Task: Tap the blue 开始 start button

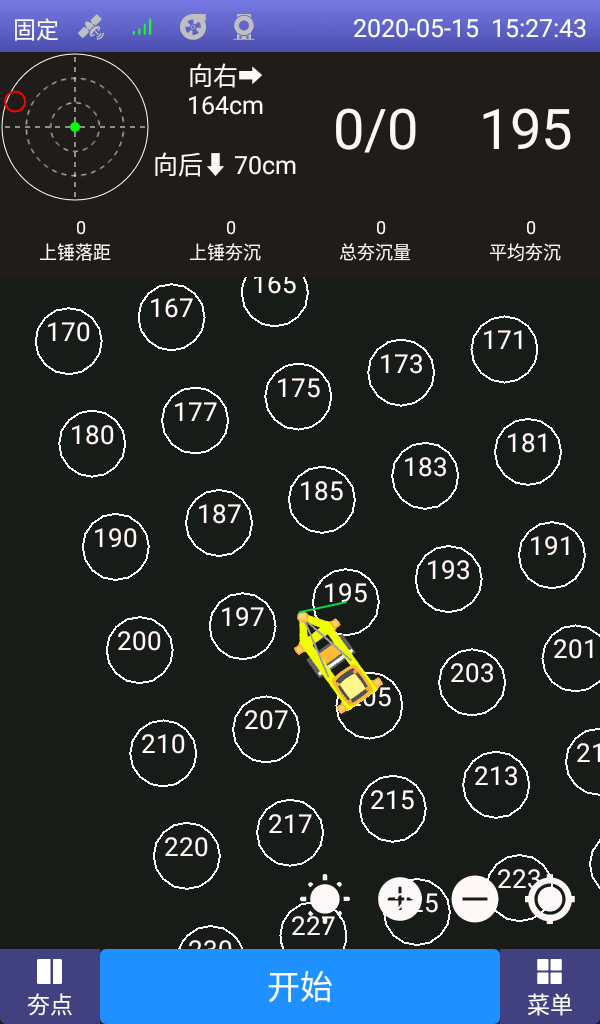Action: [300, 986]
